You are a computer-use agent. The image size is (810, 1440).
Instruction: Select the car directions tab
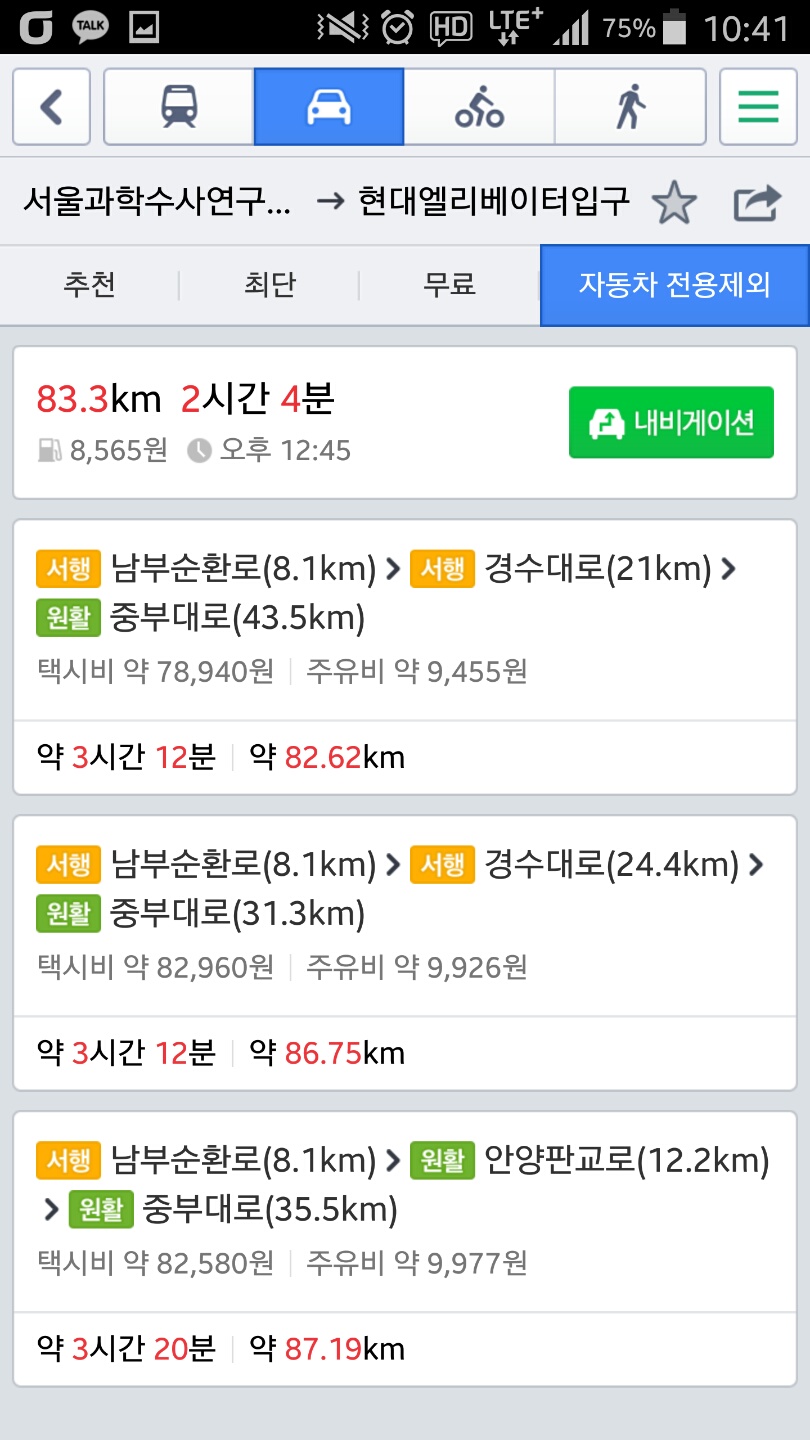329,106
